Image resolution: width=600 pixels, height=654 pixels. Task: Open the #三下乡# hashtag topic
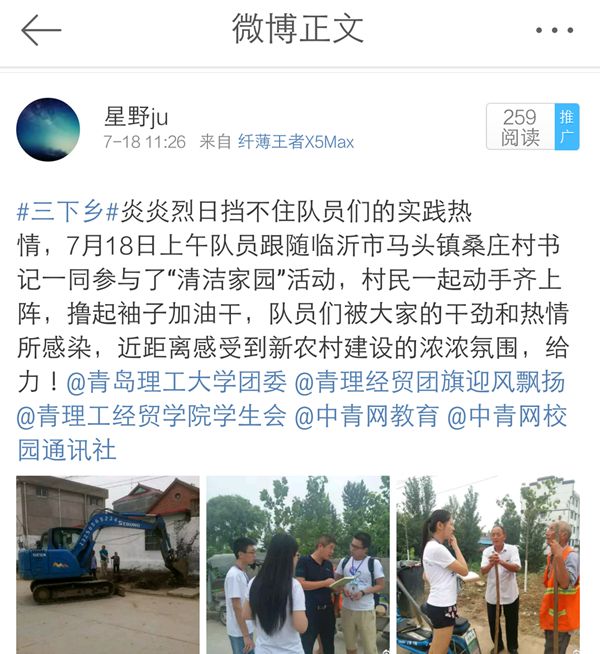pos(68,212)
